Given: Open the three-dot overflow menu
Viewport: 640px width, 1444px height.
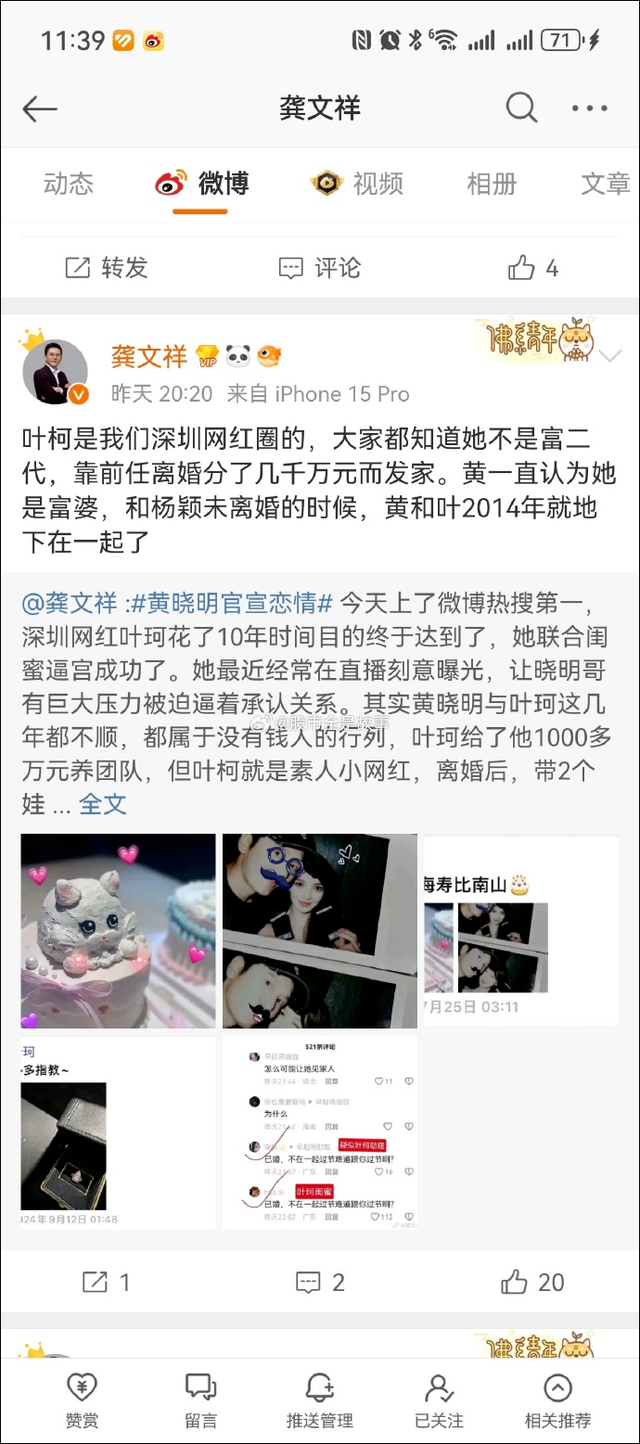Looking at the screenshot, I should [x=590, y=108].
